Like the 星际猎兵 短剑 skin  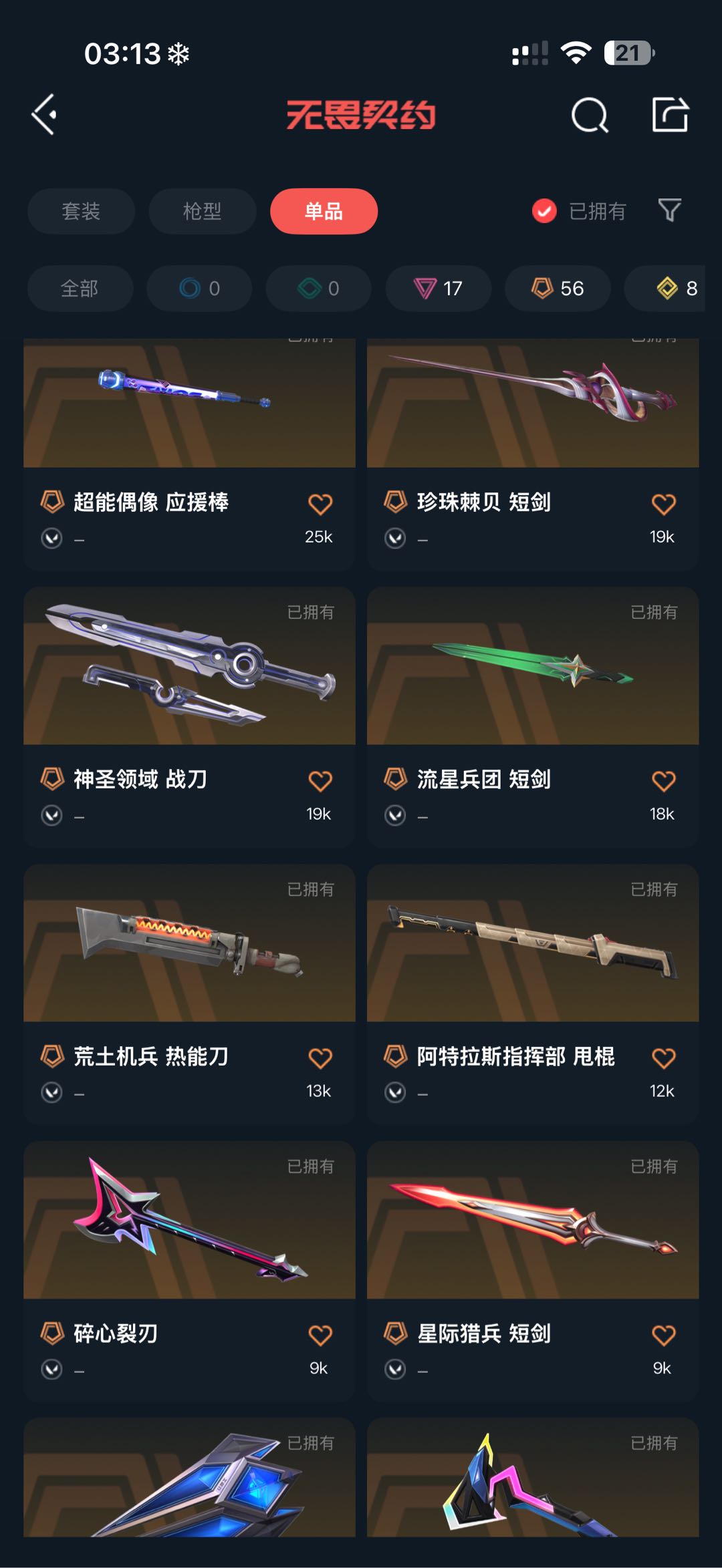pyautogui.click(x=663, y=1336)
